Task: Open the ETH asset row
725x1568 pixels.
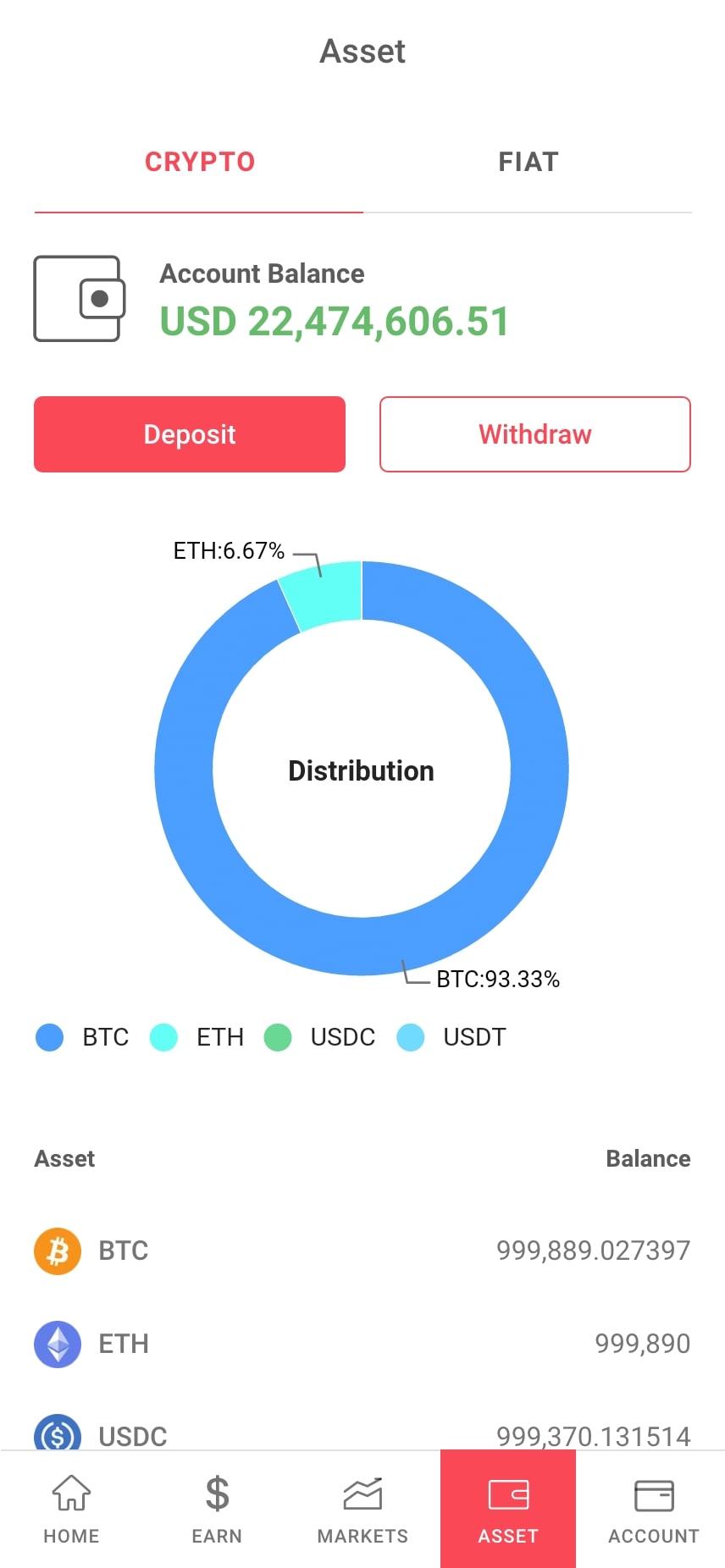Action: (x=362, y=1344)
